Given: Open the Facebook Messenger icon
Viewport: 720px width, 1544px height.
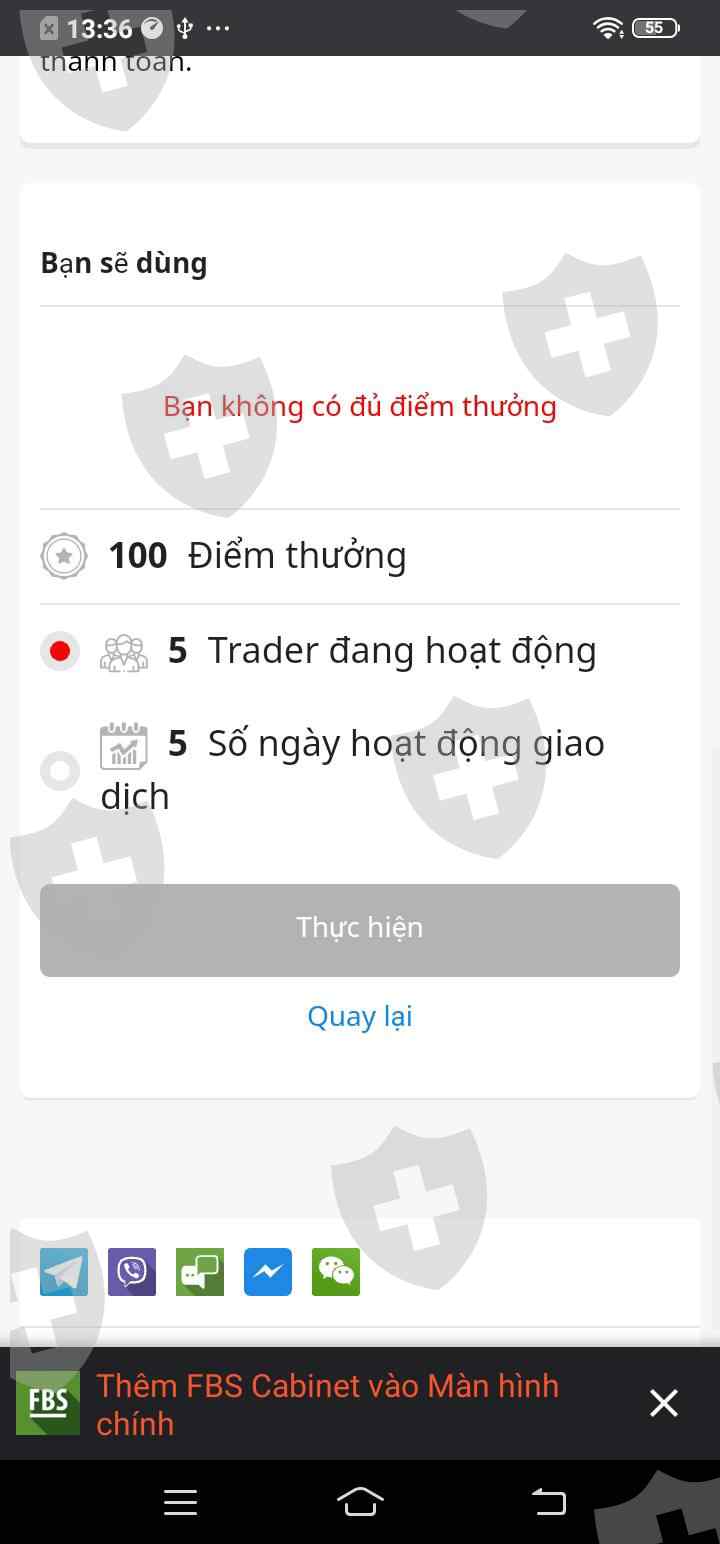Looking at the screenshot, I should (x=268, y=1272).
